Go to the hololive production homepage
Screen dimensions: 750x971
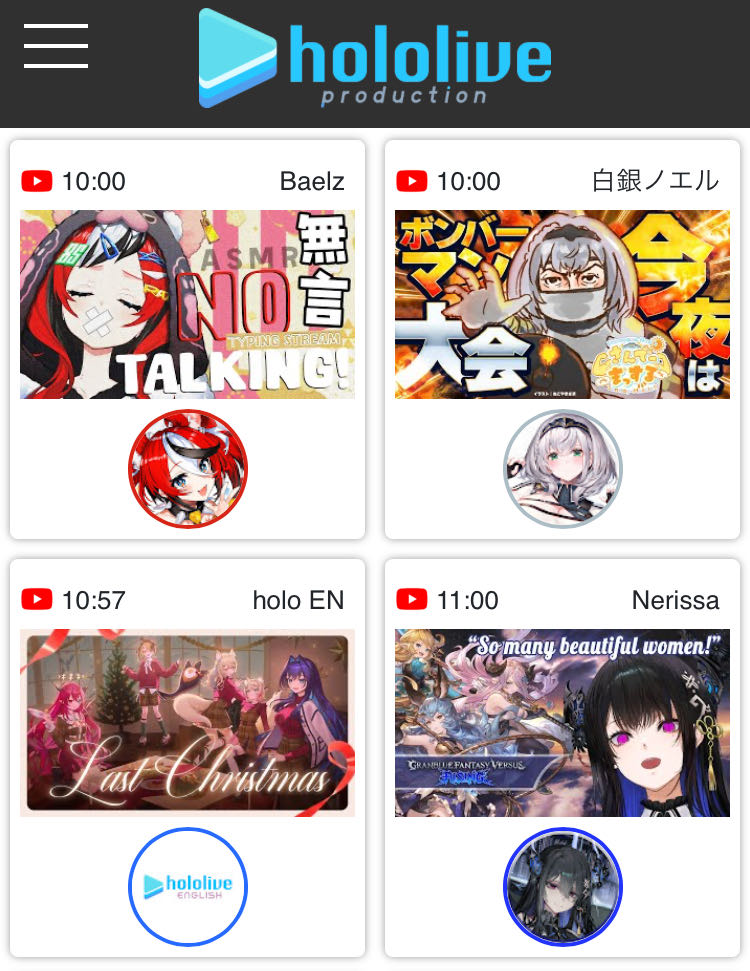coord(375,58)
